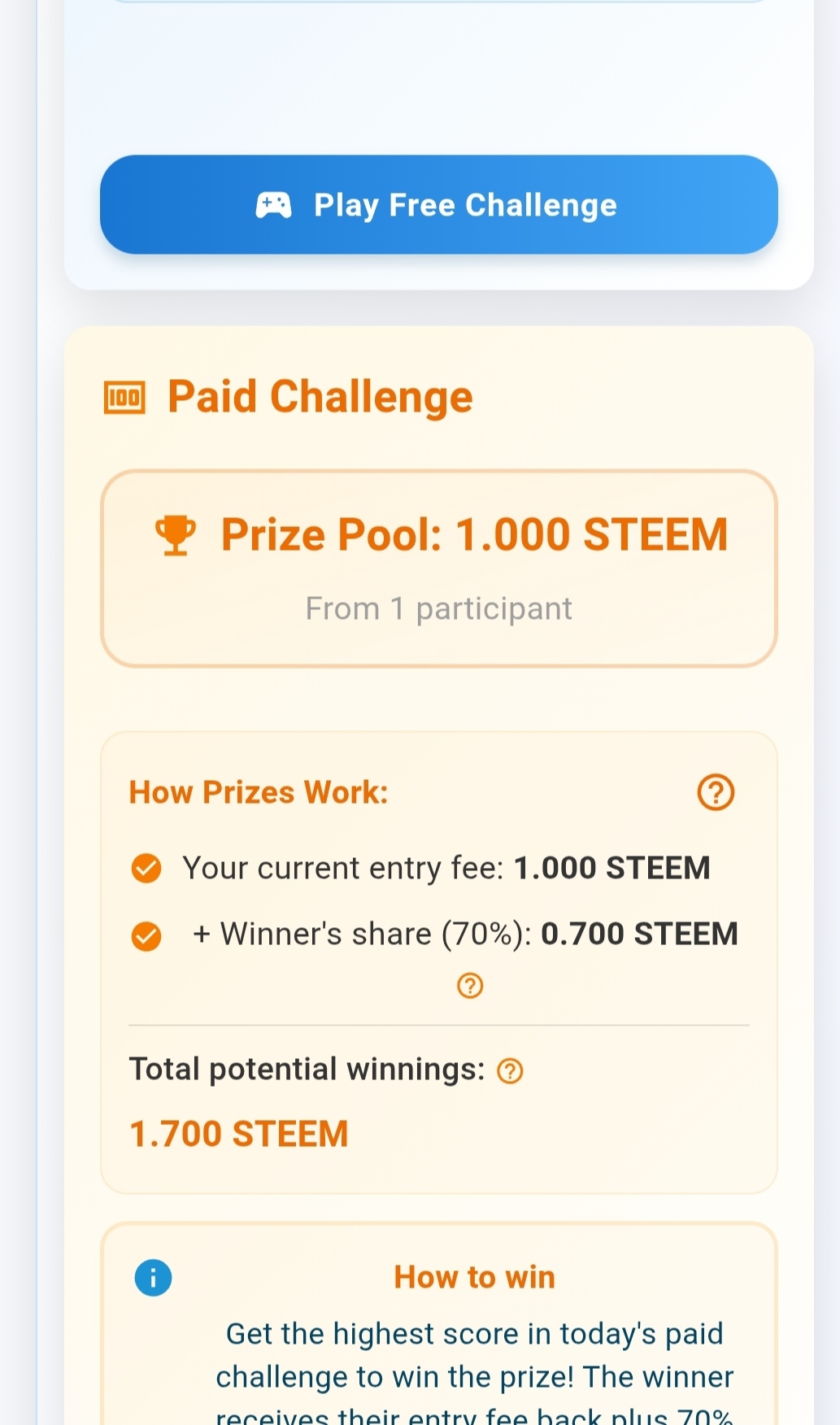The height and width of the screenshot is (1425, 840).
Task: Open help icon next to Total potential winnings
Action: click(x=510, y=1071)
